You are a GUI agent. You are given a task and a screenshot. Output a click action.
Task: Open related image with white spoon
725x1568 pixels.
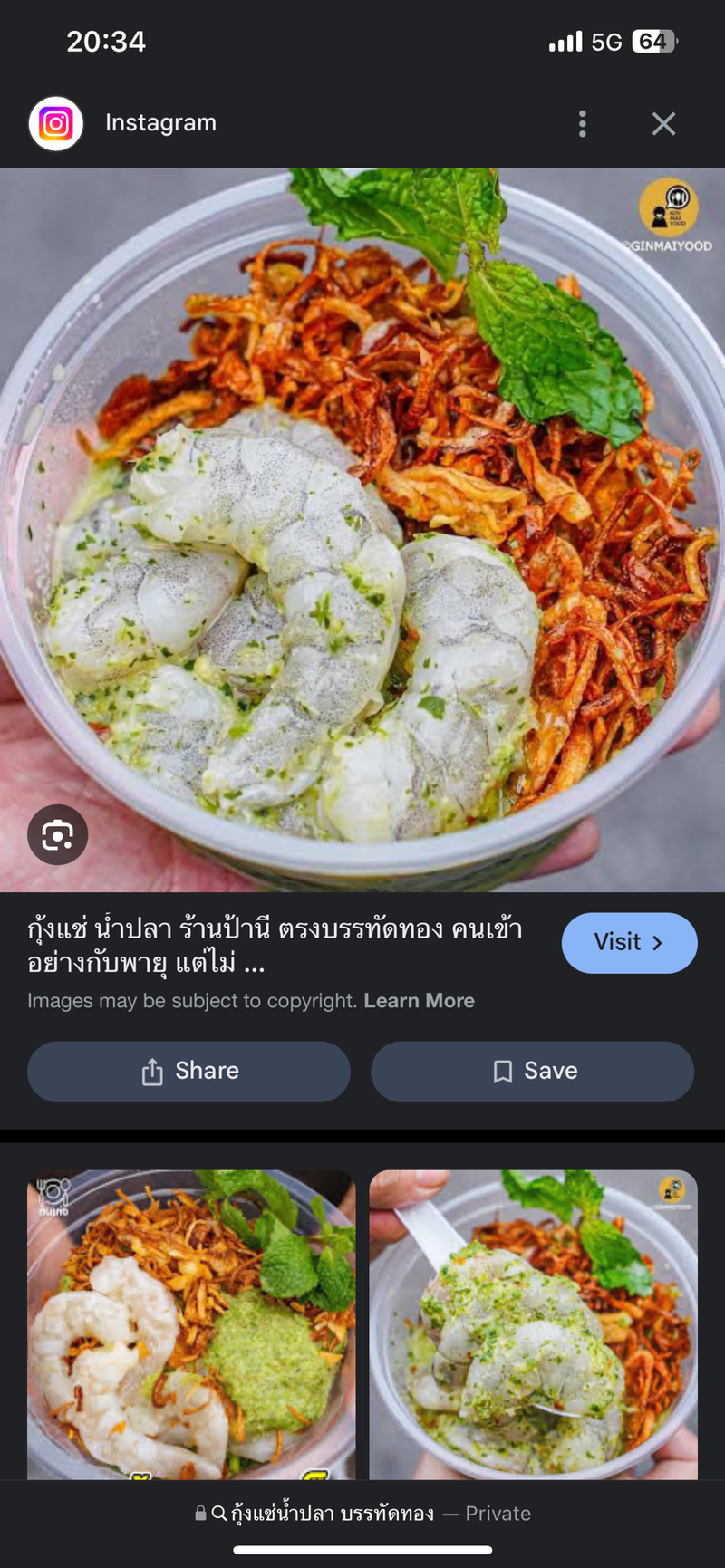coord(533,1323)
